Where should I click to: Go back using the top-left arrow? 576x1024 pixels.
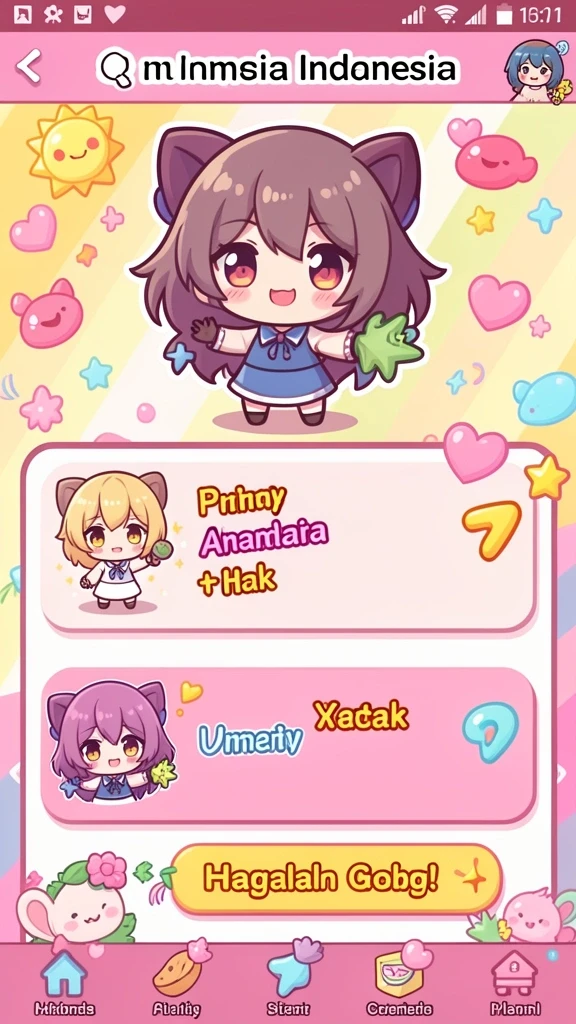29,66
